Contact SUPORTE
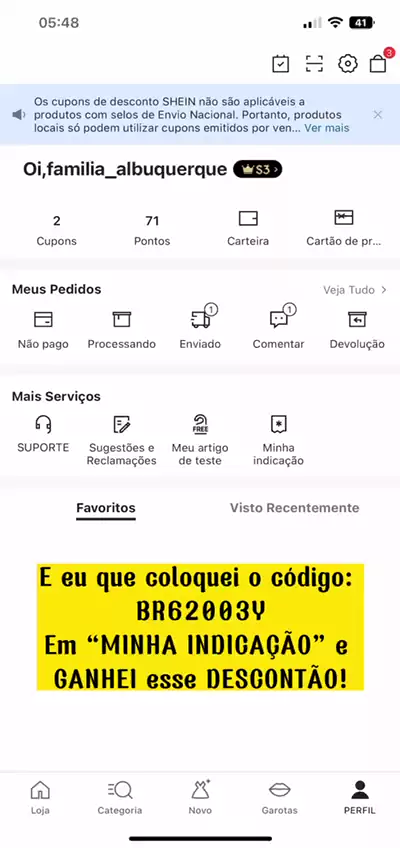The height and width of the screenshot is (848, 400). (x=43, y=434)
